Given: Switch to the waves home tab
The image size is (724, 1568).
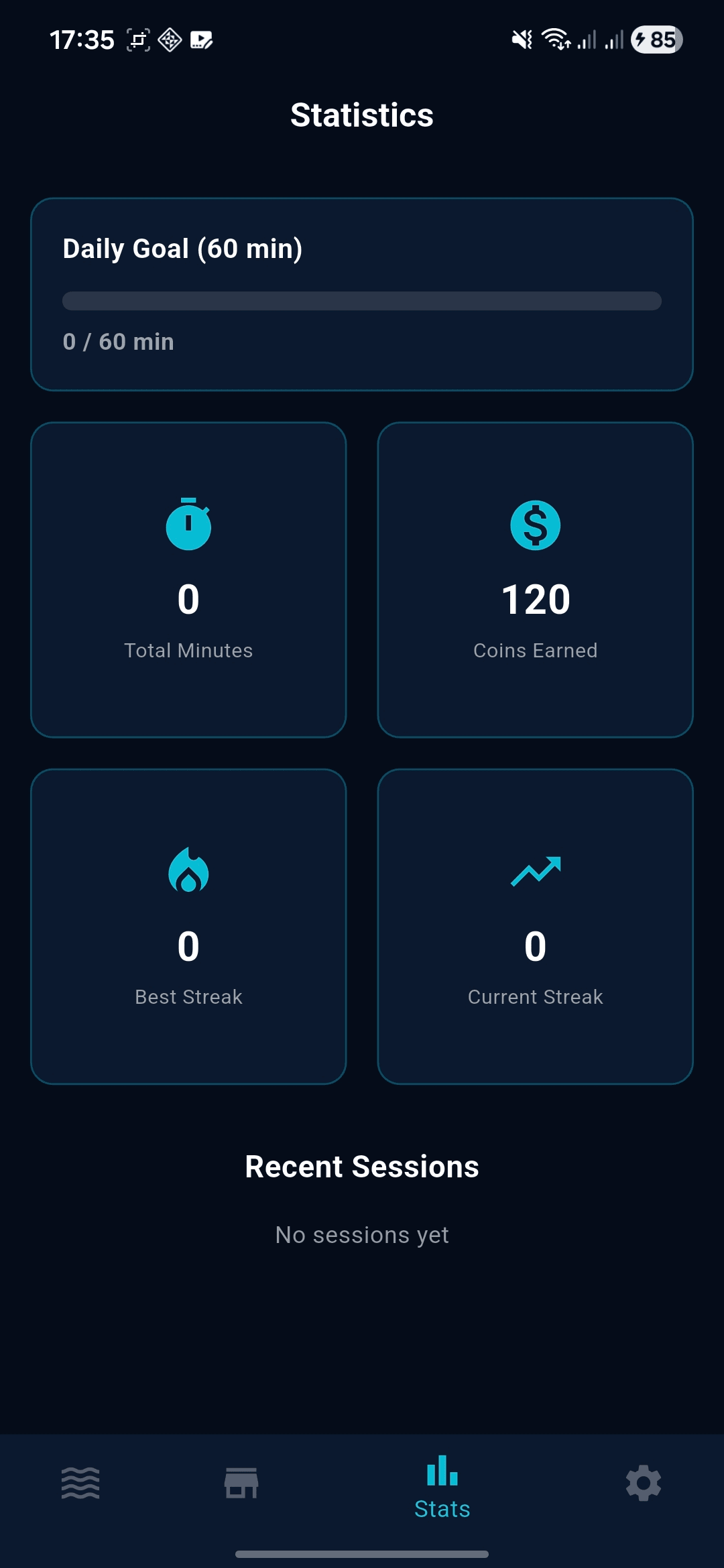Looking at the screenshot, I should 80,1483.
